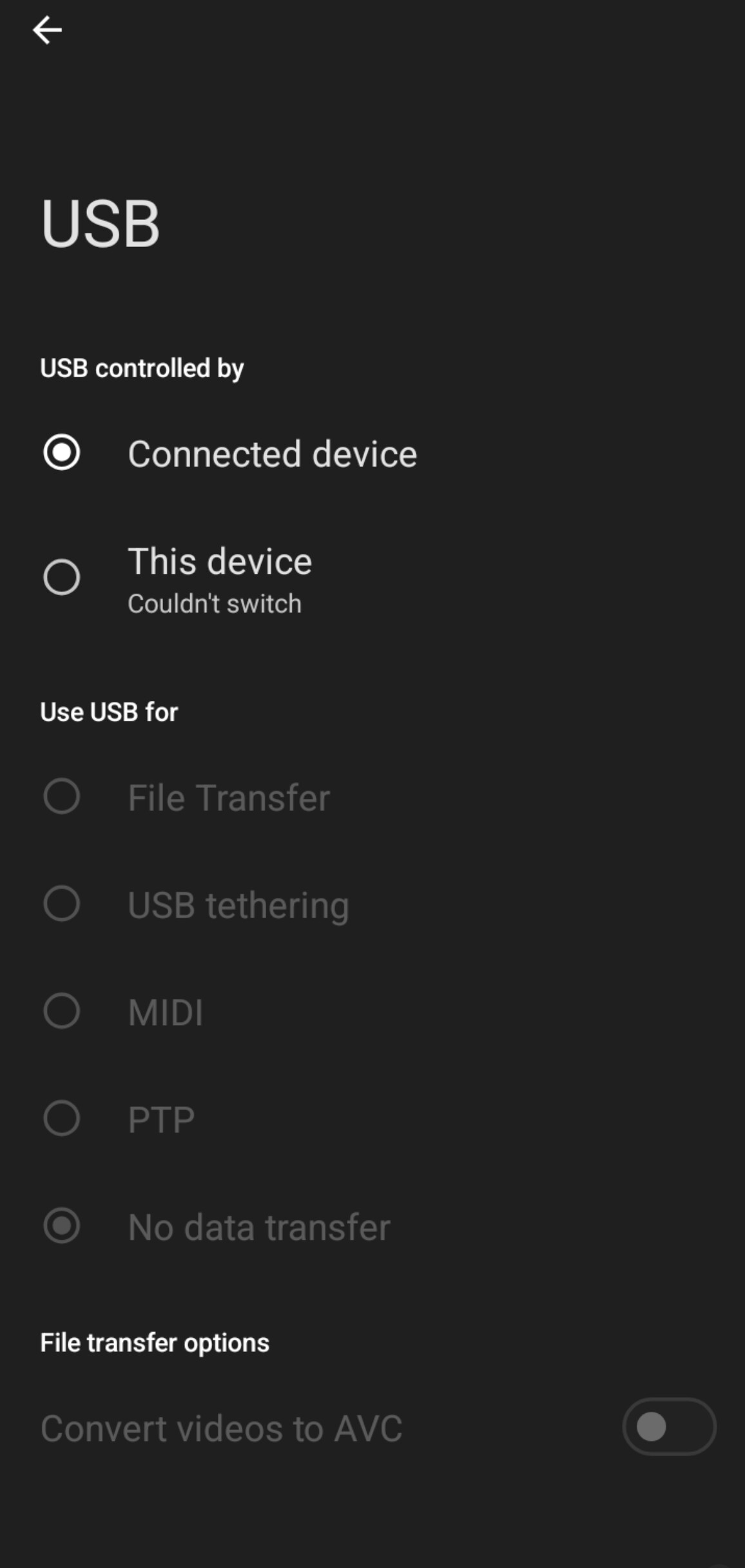This screenshot has height=1568, width=745.
Task: Choose the PTP option
Action: pyautogui.click(x=372, y=1119)
